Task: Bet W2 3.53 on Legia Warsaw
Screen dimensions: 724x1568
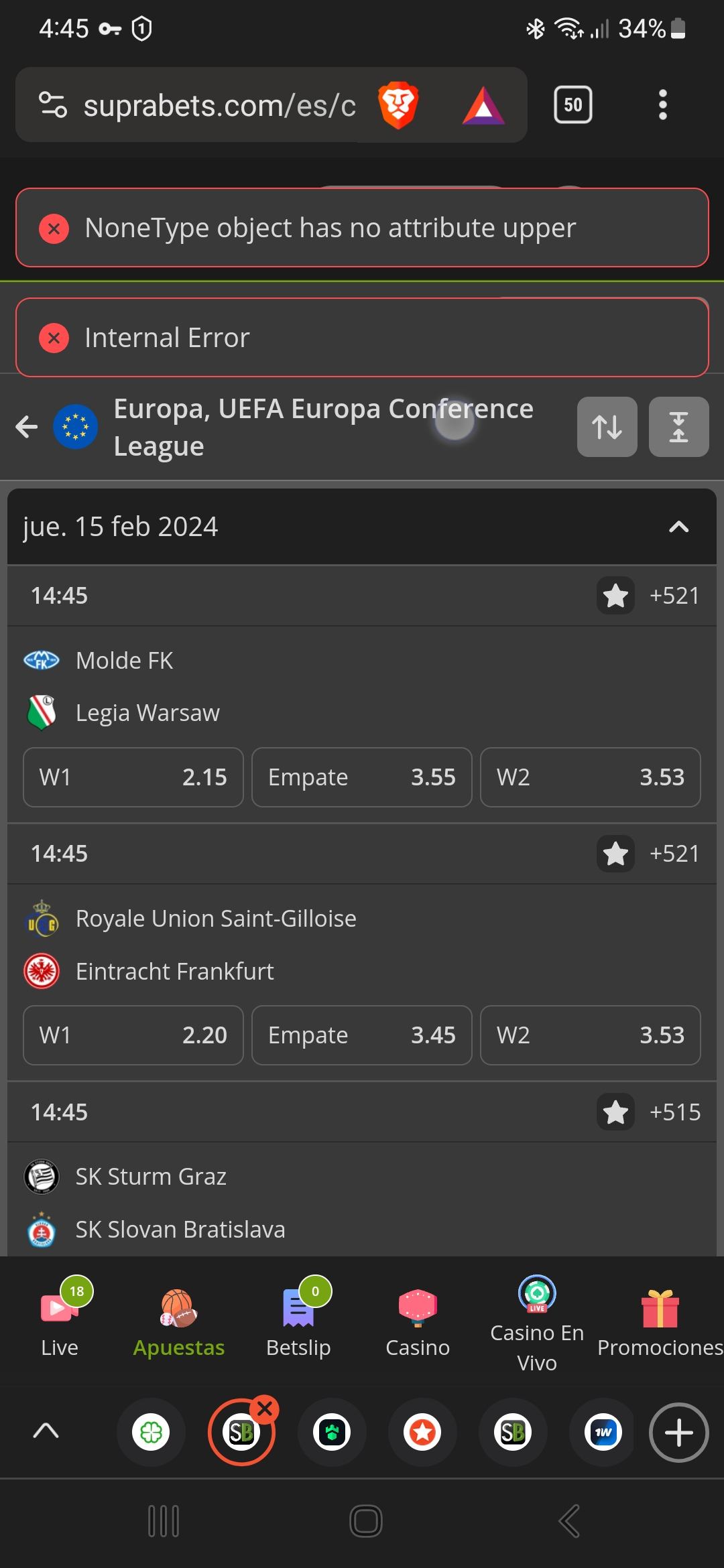Action: (x=590, y=777)
